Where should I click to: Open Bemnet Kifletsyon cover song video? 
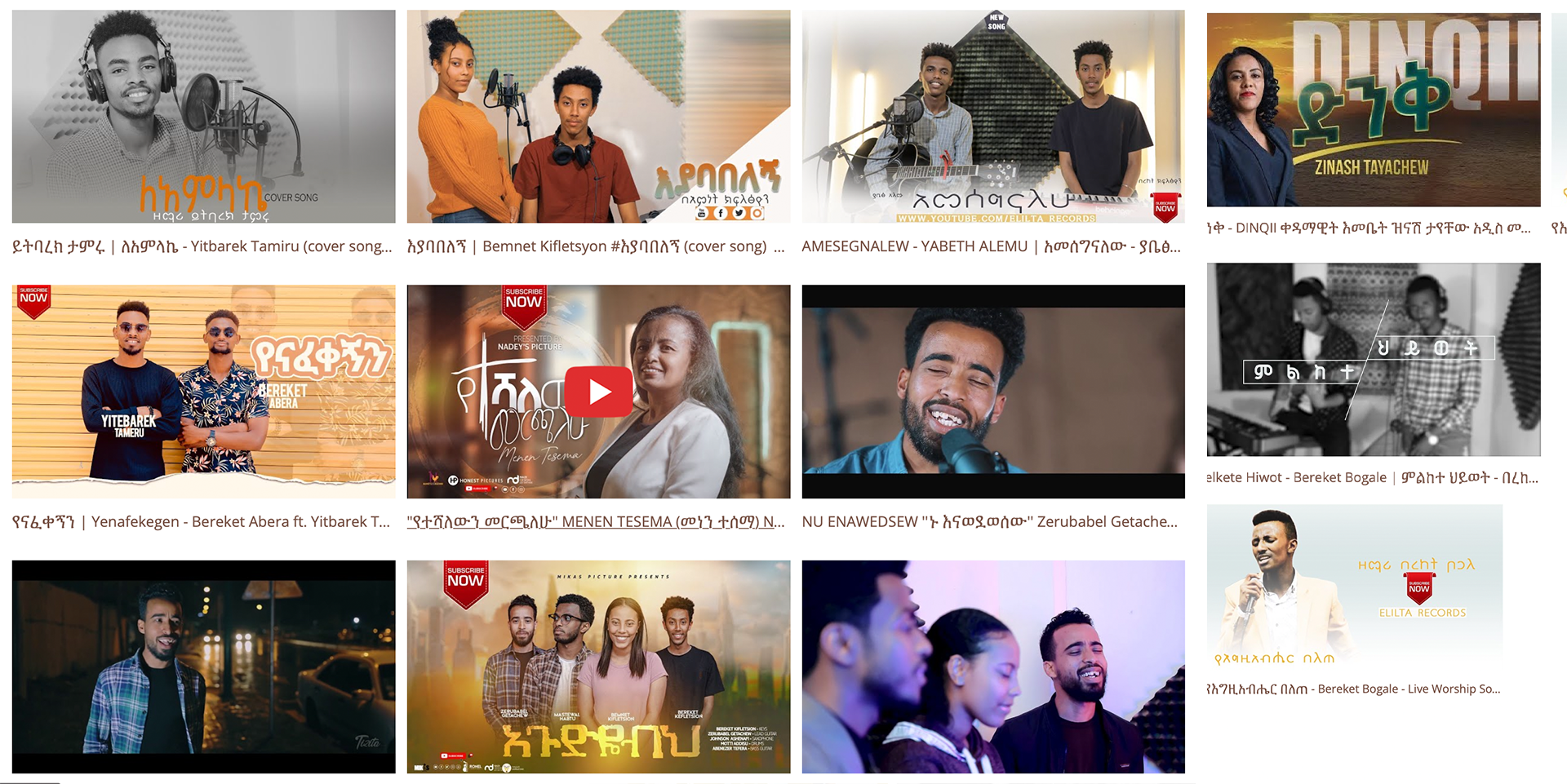coord(598,117)
